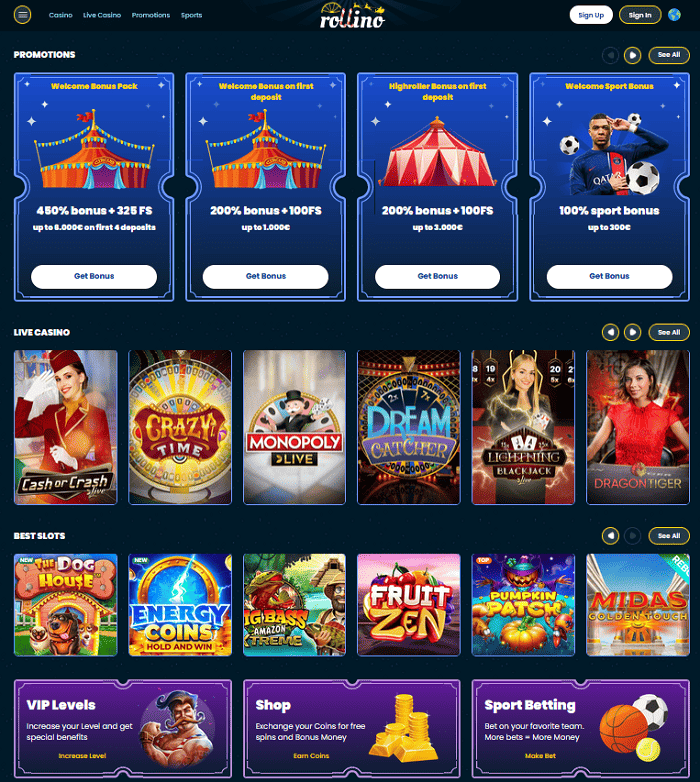
Task: Get the 450% Welcome Bonus Pack
Action: click(x=94, y=276)
